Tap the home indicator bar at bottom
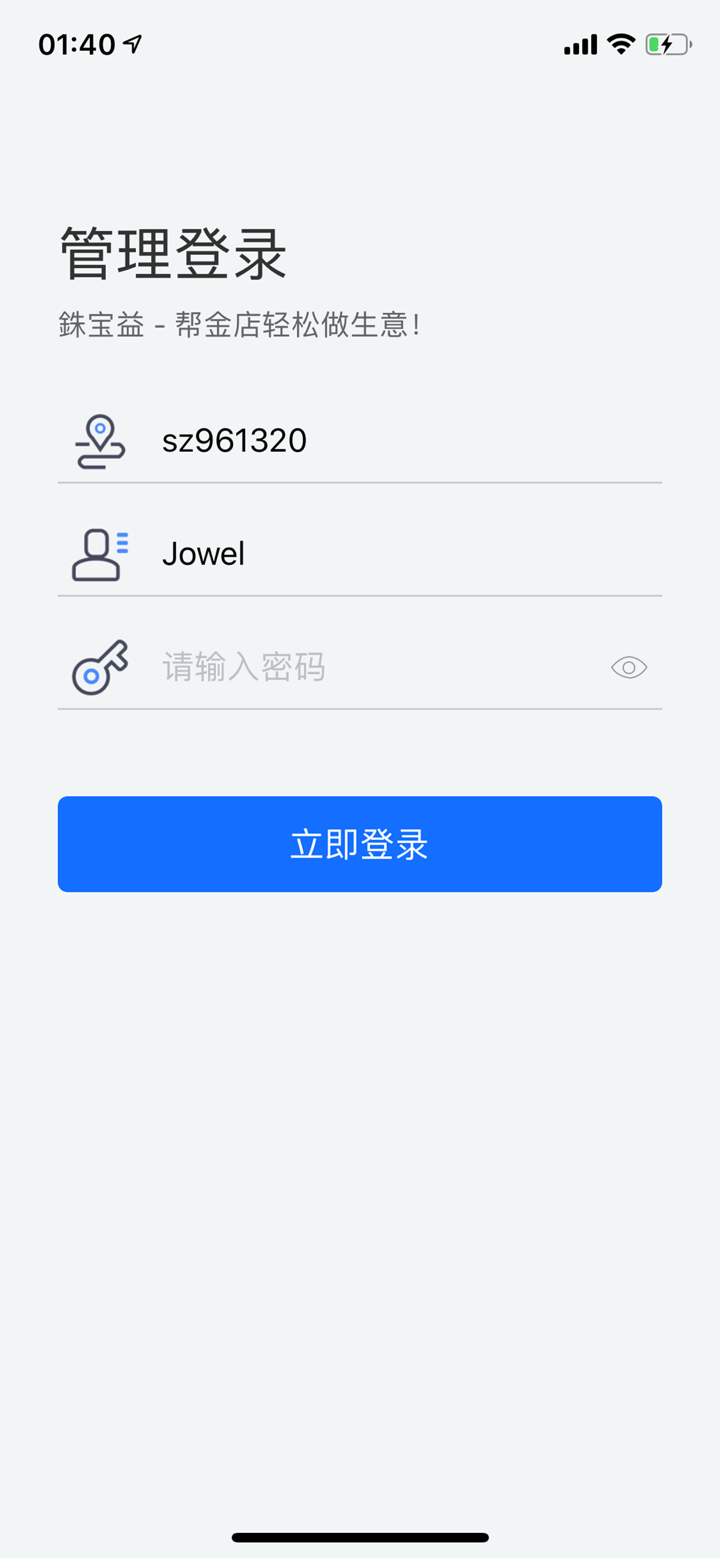This screenshot has height=1558, width=720. coord(360,1537)
